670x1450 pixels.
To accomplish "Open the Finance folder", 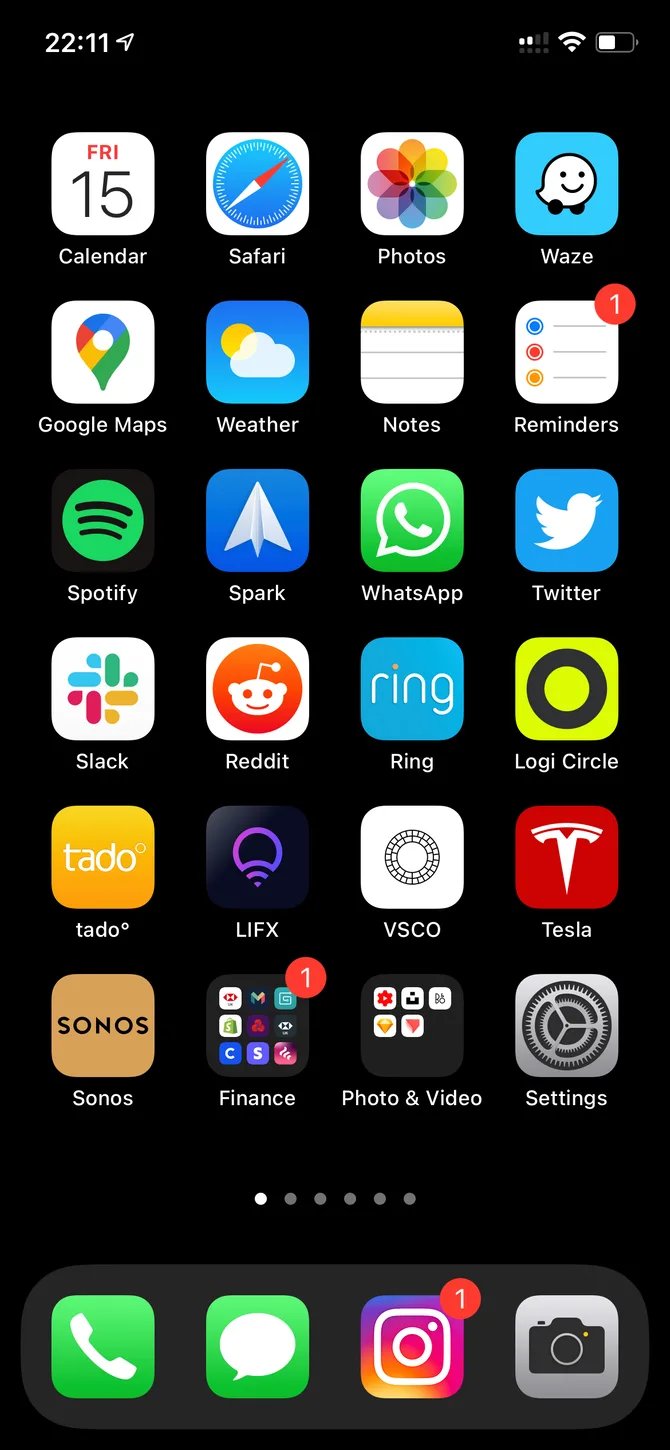I will pyautogui.click(x=257, y=1026).
